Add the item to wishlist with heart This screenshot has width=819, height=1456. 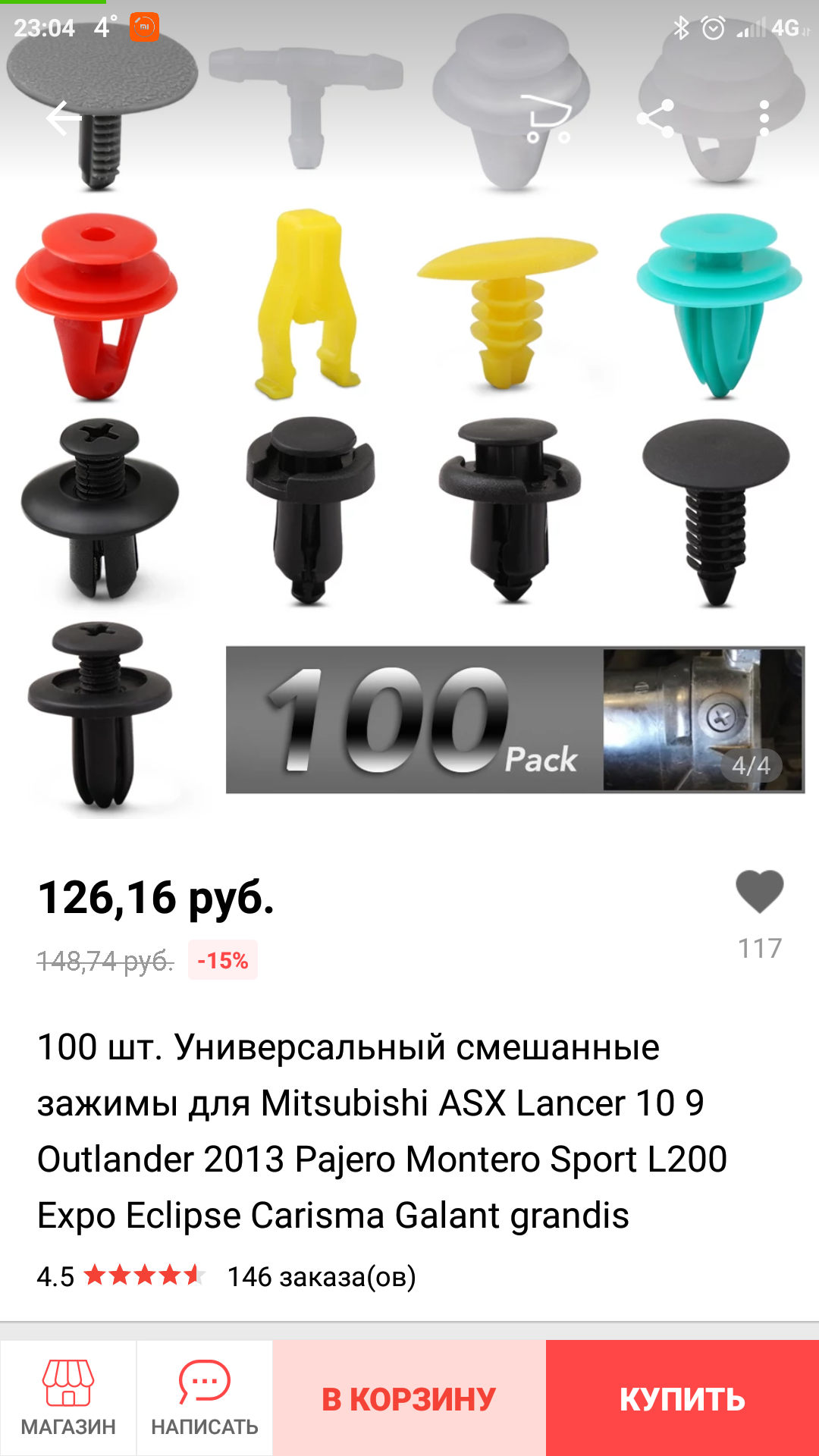point(759,892)
